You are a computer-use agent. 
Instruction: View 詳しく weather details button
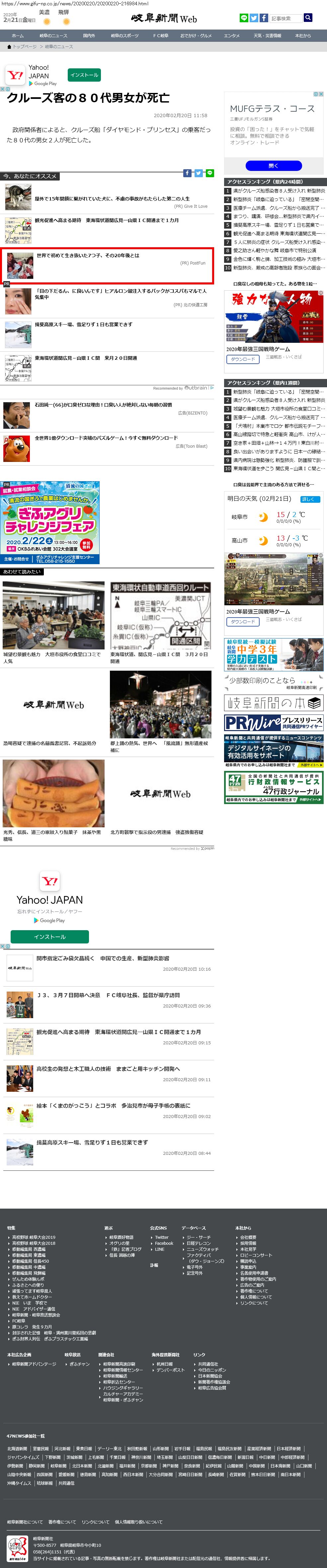310,499
